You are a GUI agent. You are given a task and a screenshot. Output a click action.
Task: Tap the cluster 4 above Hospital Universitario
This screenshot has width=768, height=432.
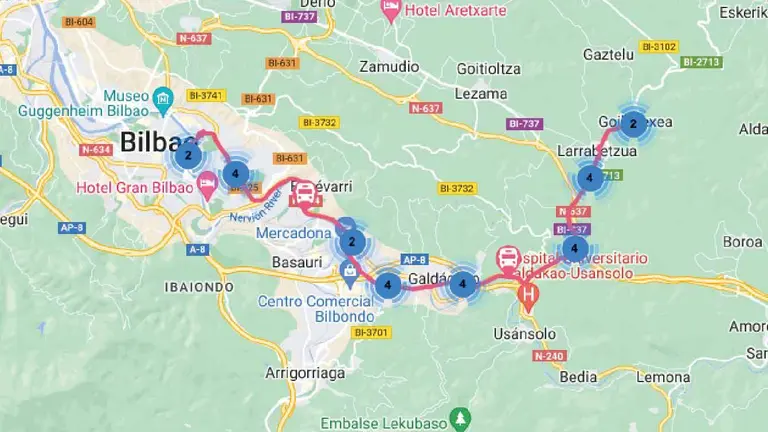[x=574, y=247]
